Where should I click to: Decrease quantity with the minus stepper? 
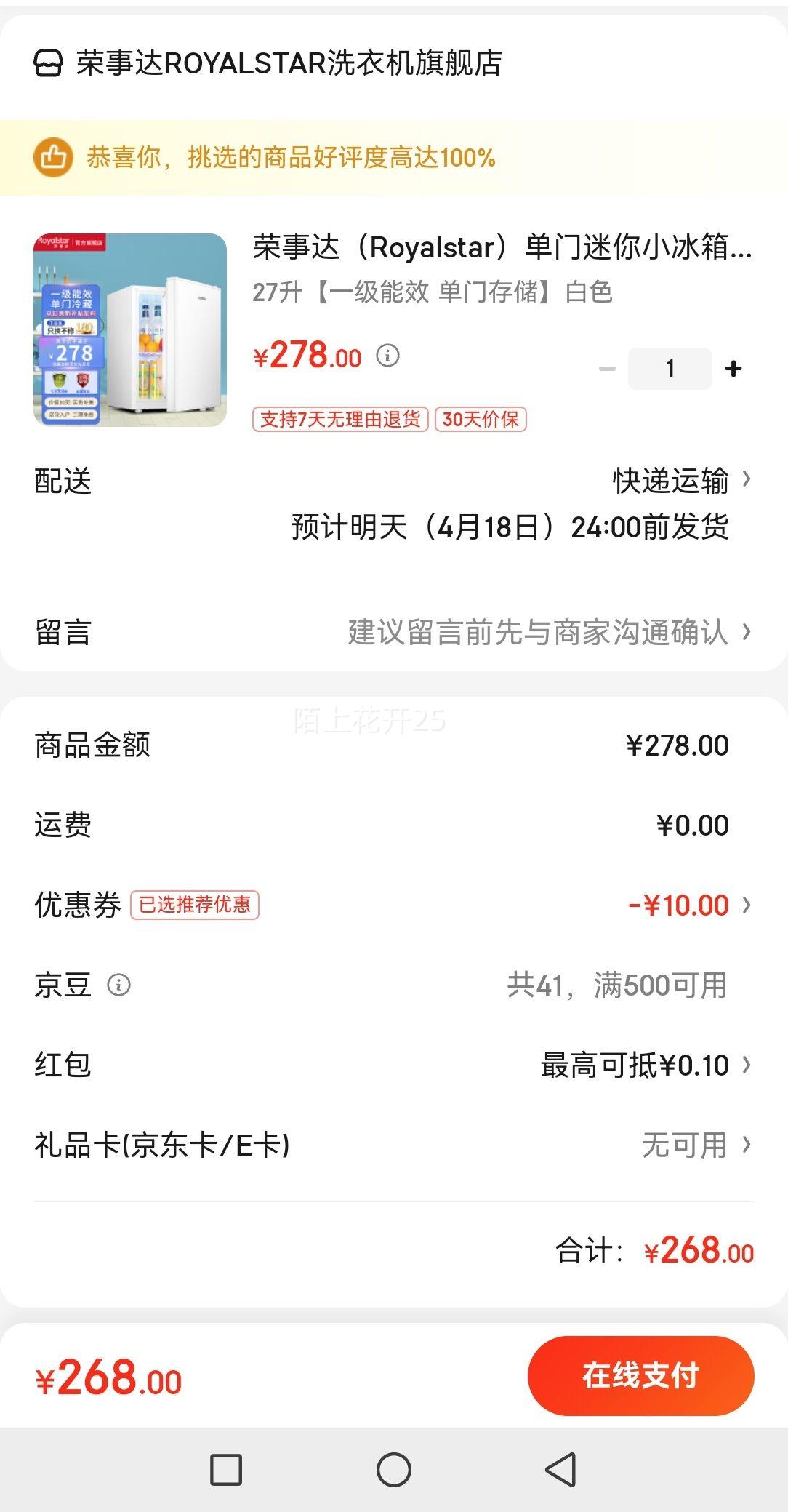(608, 368)
